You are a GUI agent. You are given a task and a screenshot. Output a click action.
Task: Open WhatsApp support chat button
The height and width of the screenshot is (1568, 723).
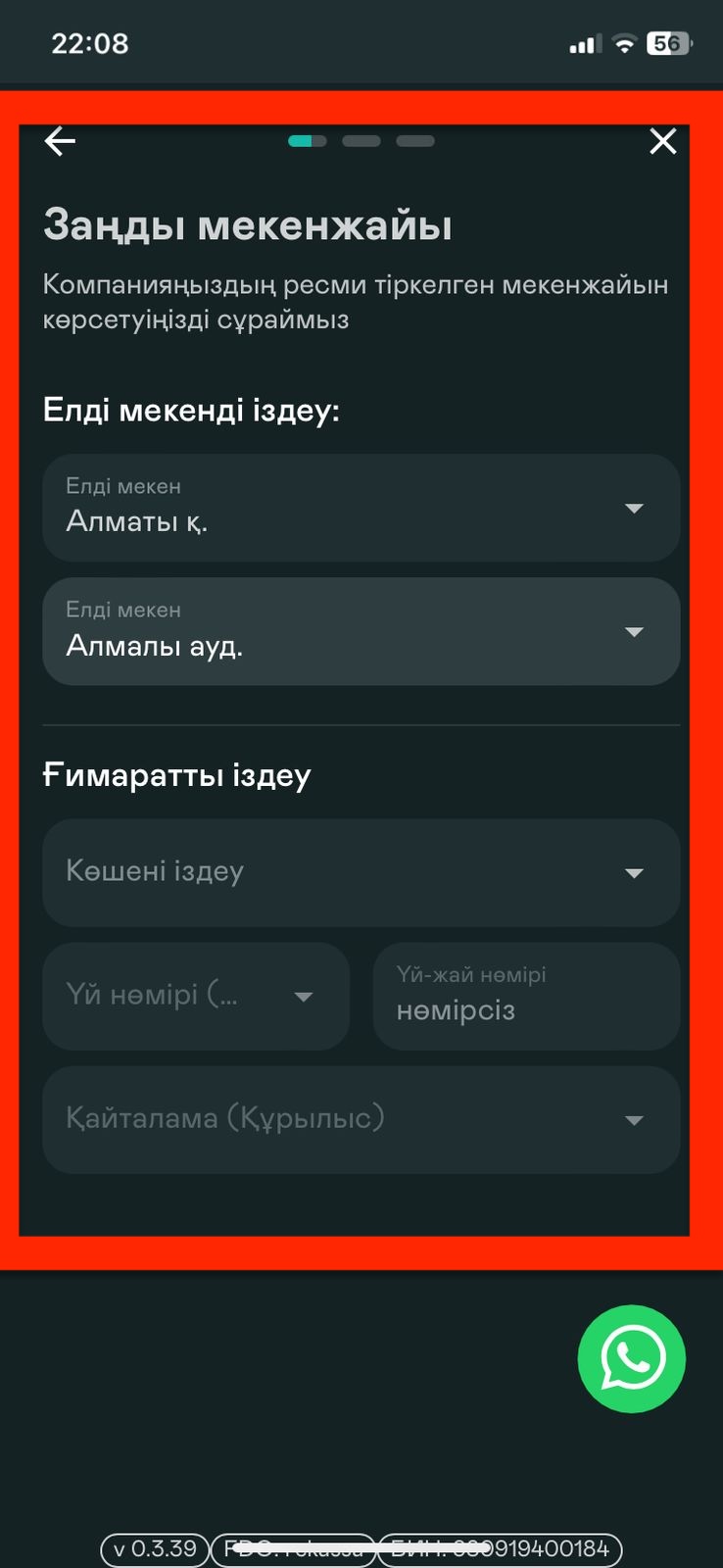(632, 1358)
